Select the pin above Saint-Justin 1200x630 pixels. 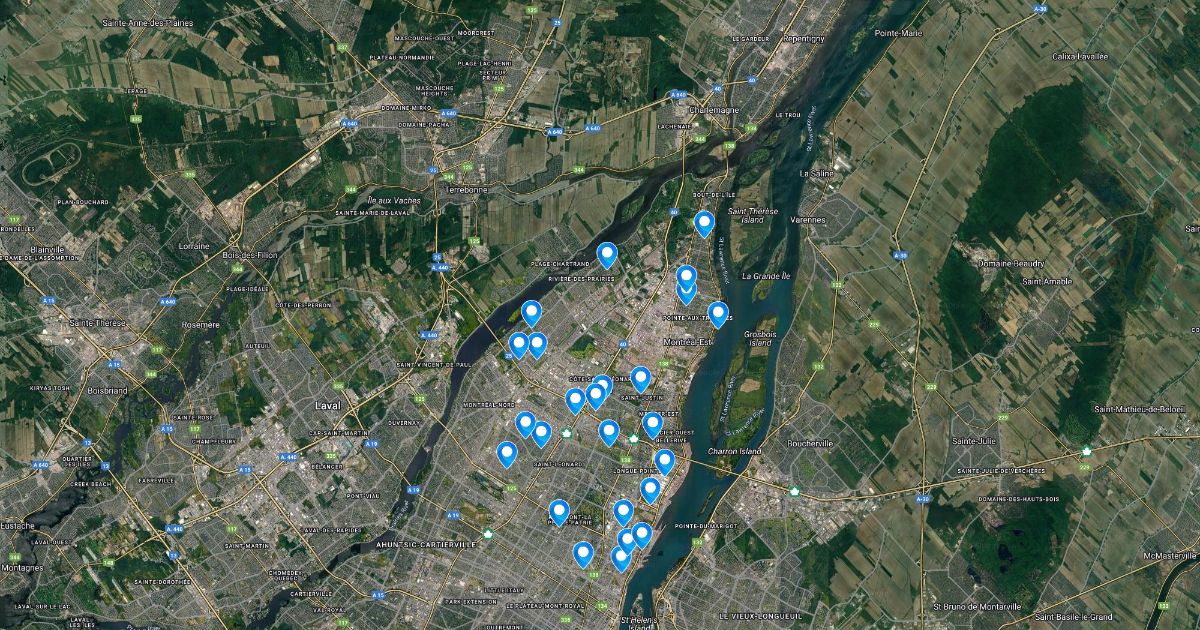click(641, 379)
